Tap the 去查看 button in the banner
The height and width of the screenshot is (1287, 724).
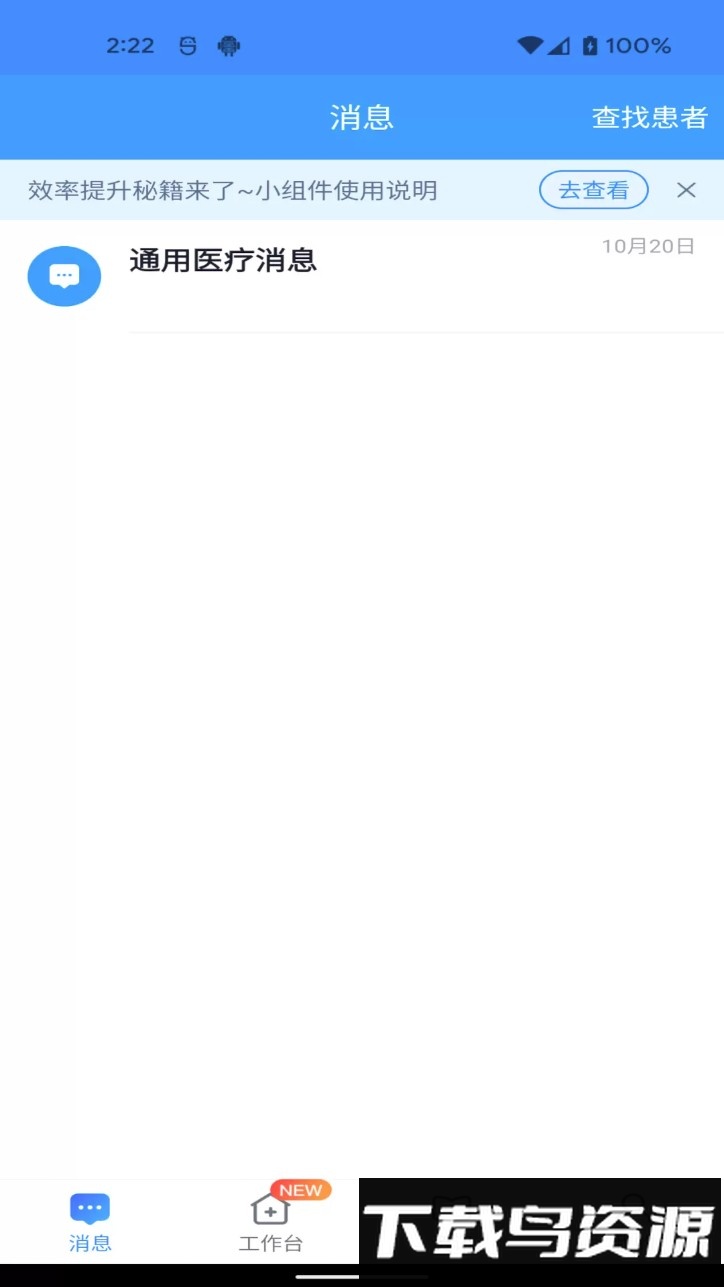pyautogui.click(x=594, y=190)
